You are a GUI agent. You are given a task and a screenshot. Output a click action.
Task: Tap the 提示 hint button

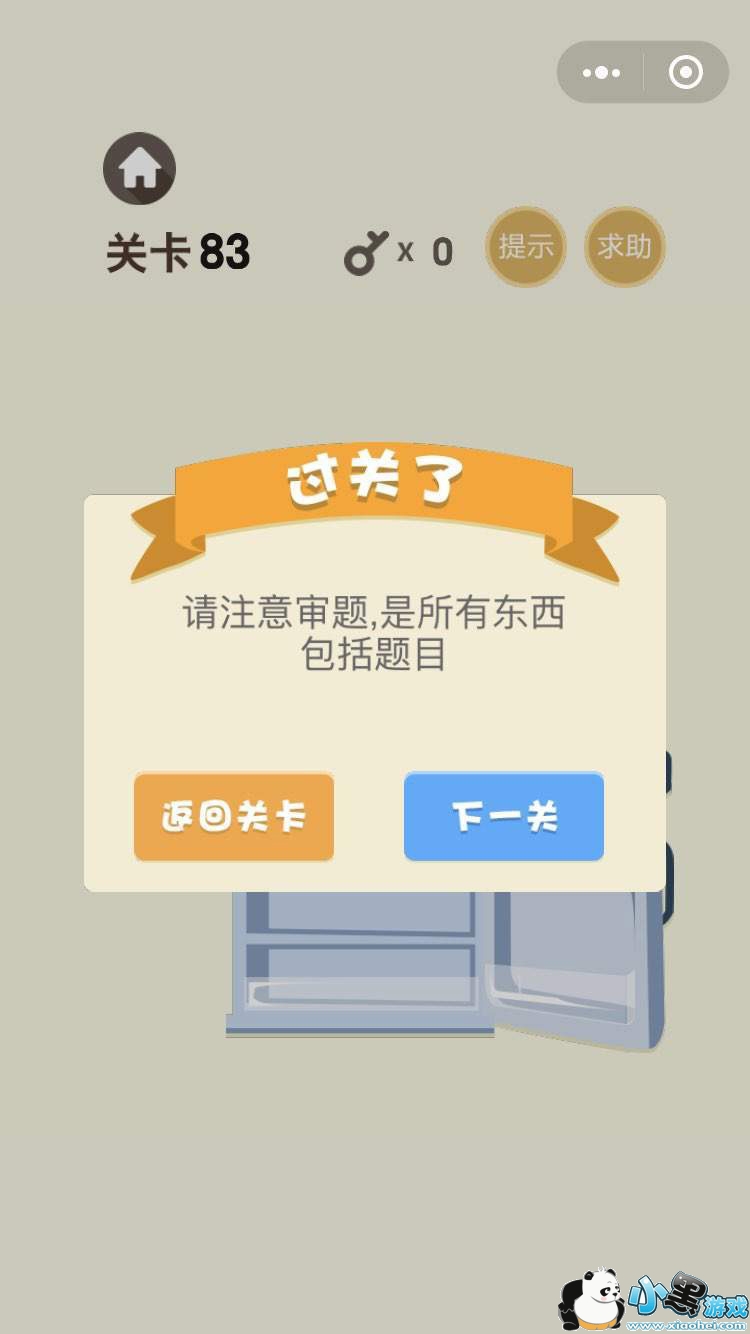(526, 247)
